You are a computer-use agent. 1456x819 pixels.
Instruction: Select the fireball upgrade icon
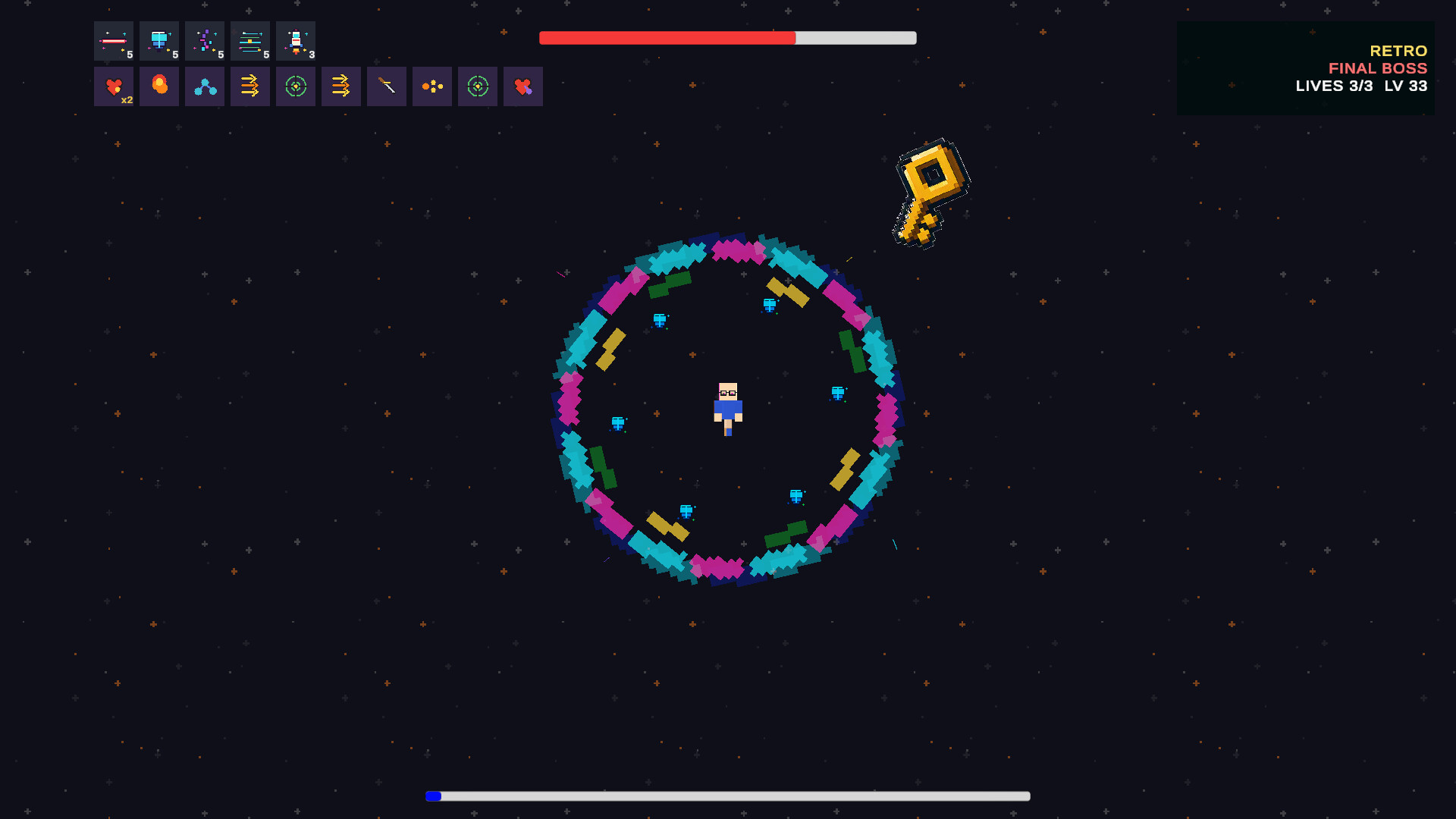point(159,86)
